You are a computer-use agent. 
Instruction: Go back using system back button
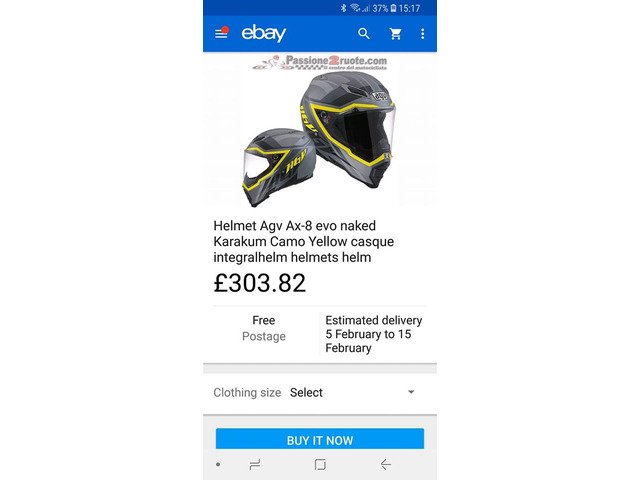[x=386, y=465]
